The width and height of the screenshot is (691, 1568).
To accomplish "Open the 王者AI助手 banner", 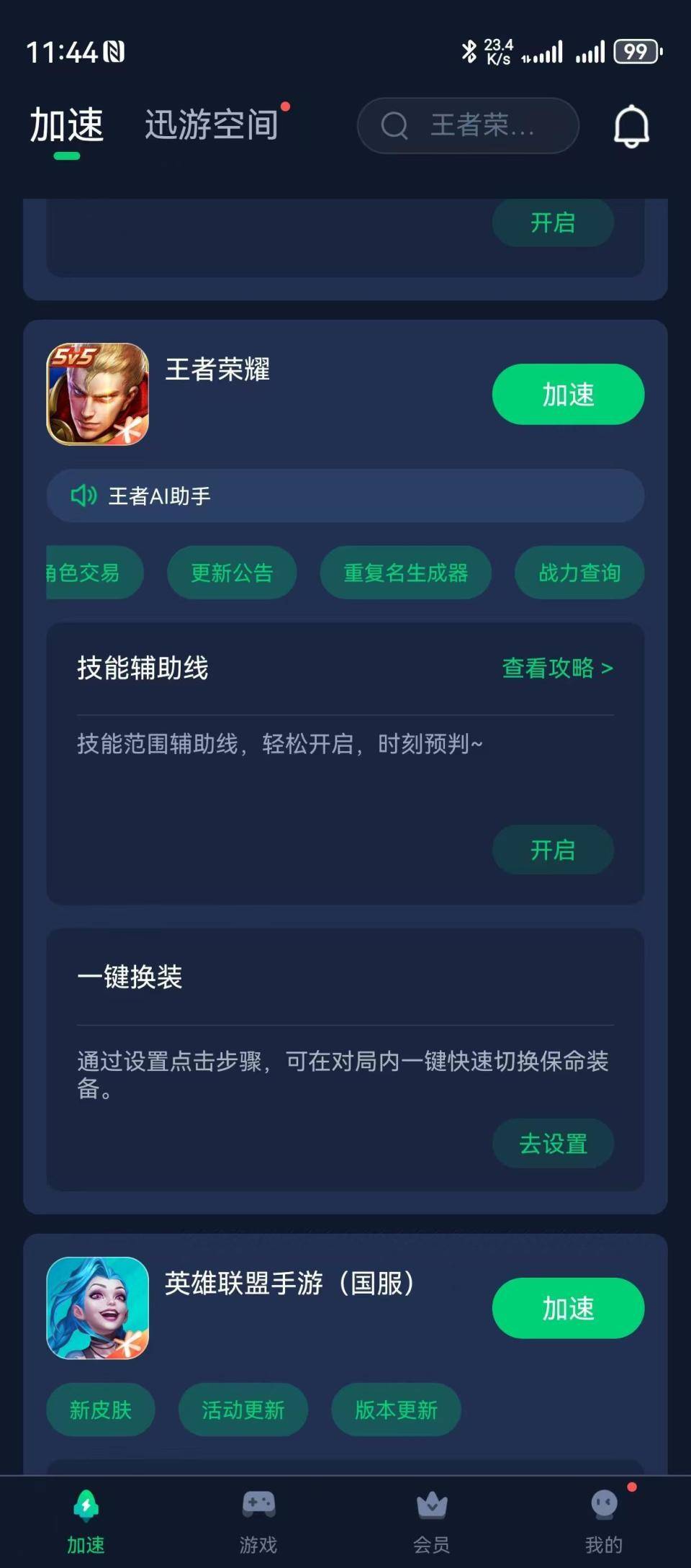I will pos(345,496).
